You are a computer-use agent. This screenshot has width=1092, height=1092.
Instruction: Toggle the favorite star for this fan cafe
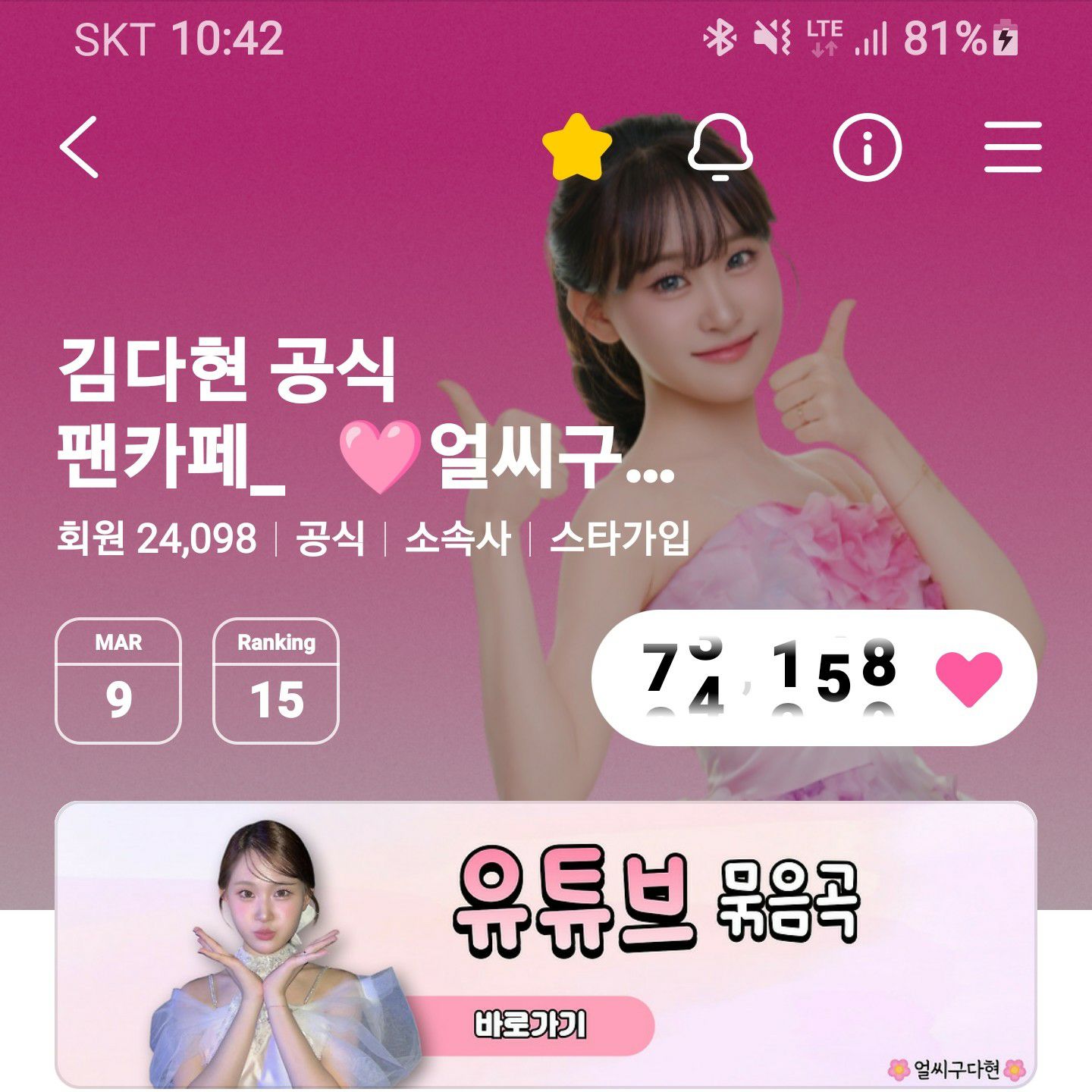point(577,147)
